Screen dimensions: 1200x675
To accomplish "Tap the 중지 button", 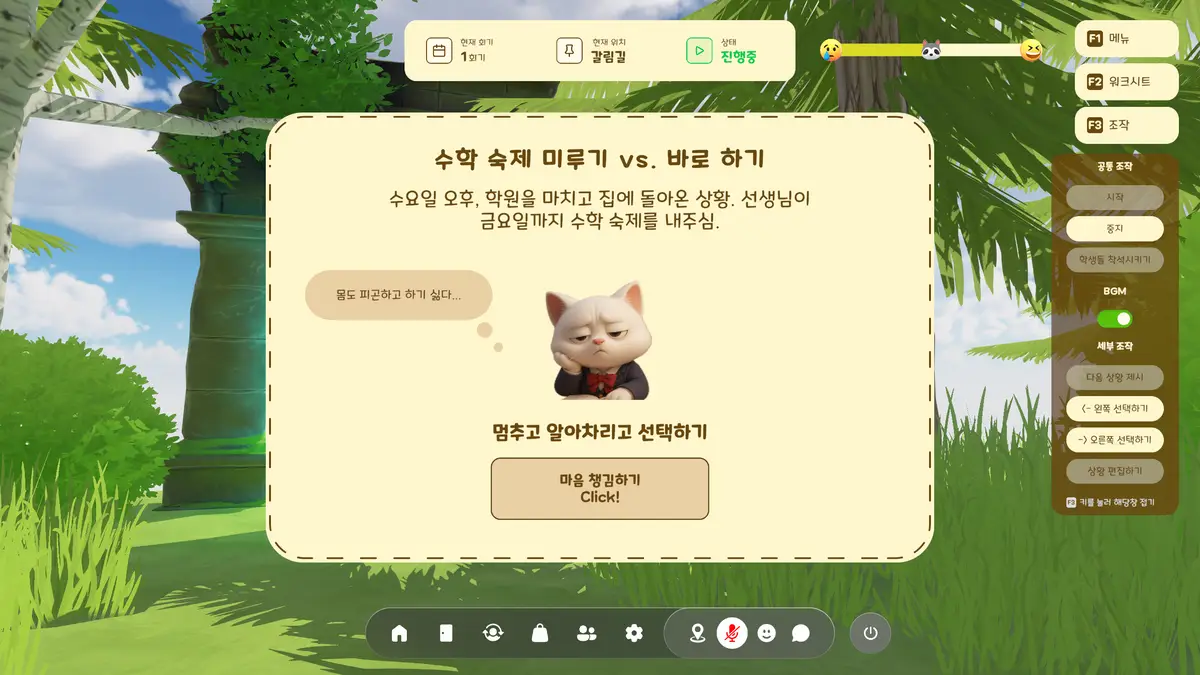I will 1114,229.
